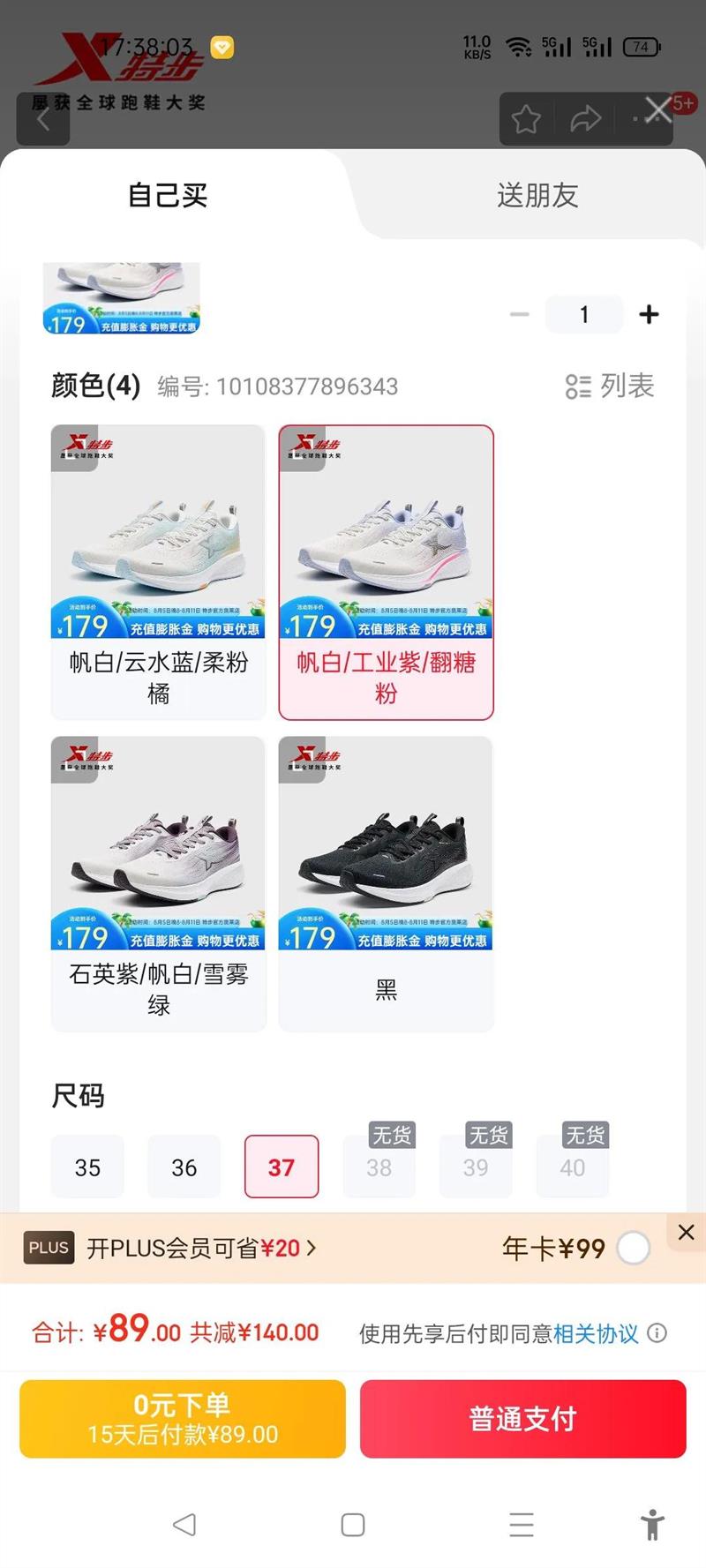
Task: Dismiss the PLUS membership banner
Action: 686,1232
